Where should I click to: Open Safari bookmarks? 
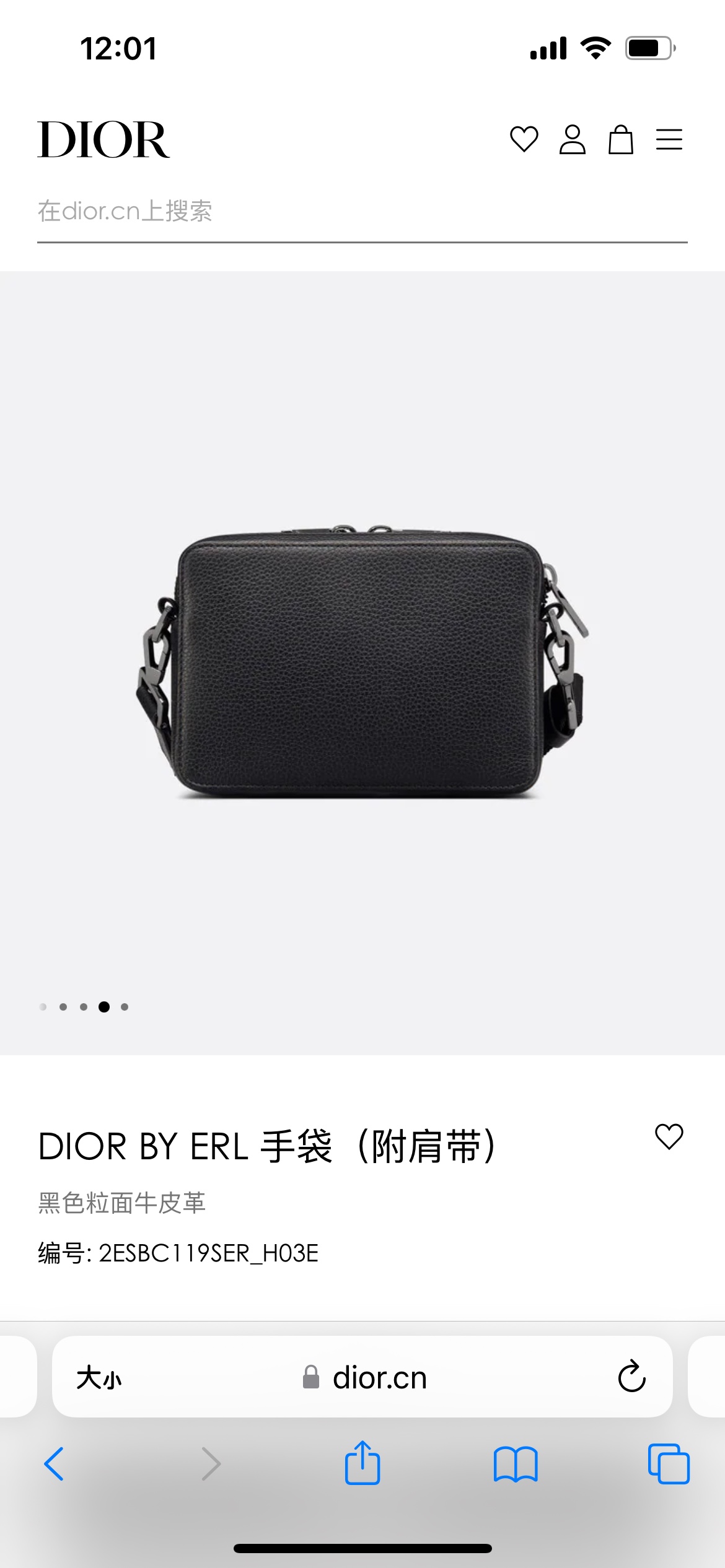[516, 1464]
